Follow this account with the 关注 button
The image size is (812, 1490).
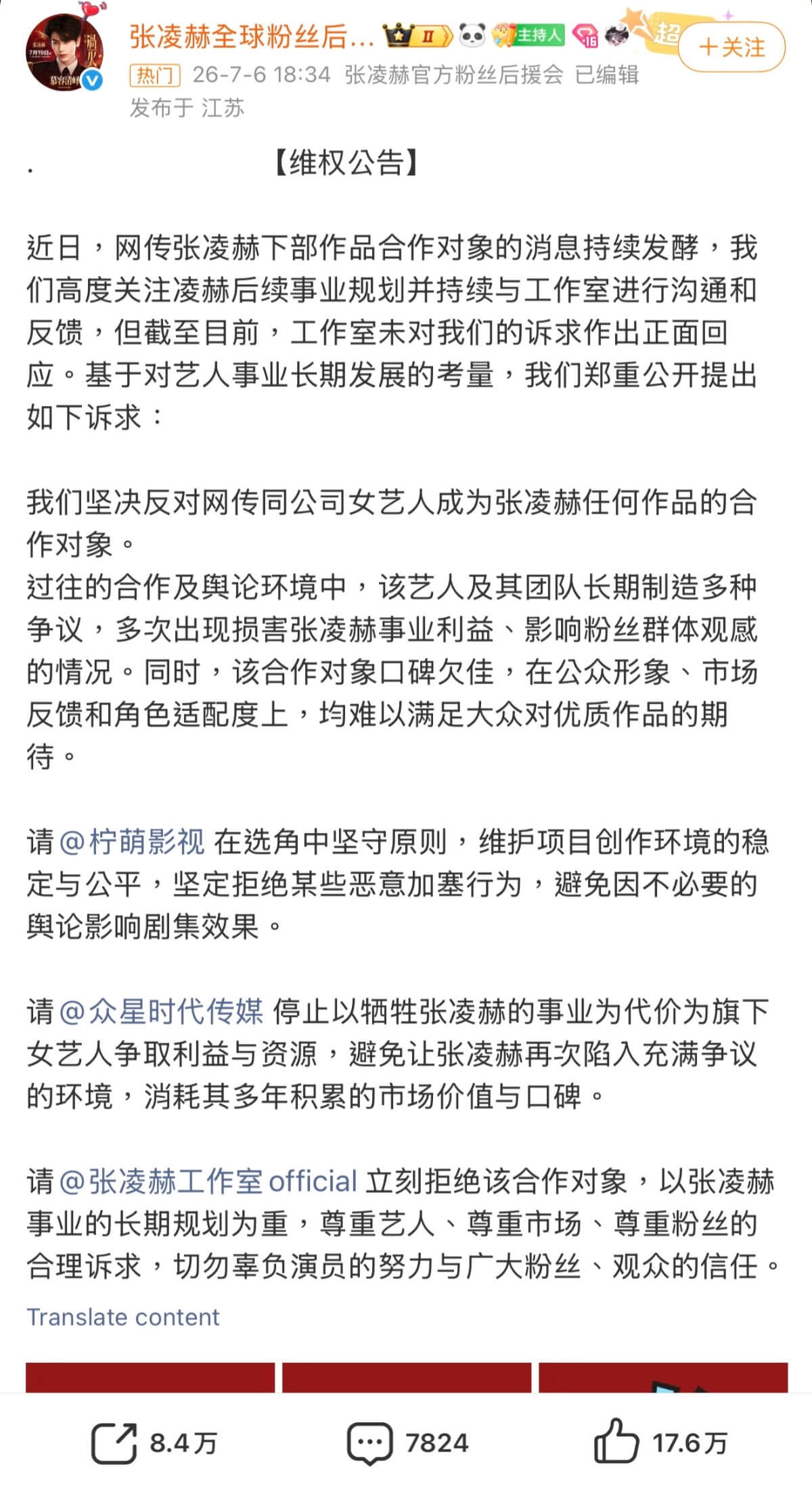coord(731,47)
